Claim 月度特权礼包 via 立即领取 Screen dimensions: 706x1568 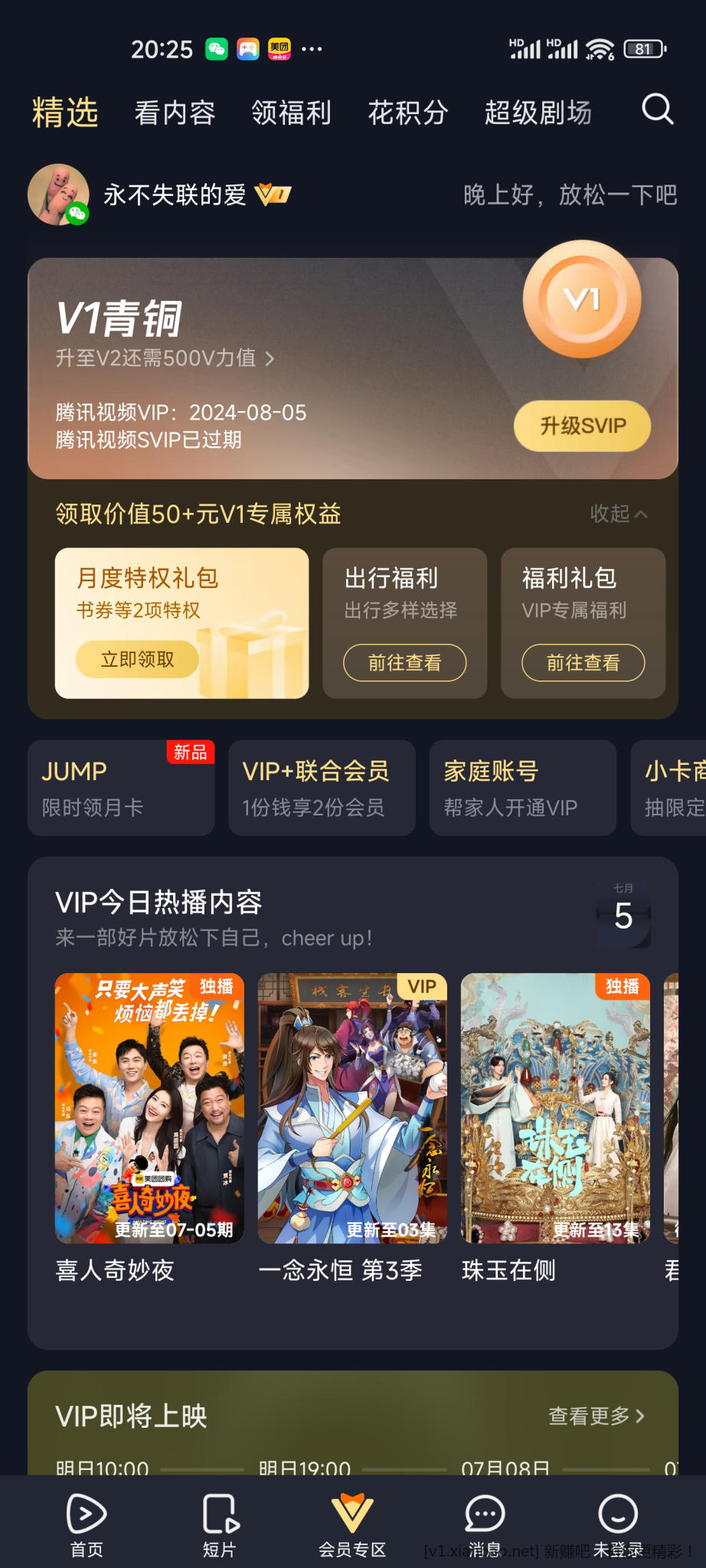136,659
